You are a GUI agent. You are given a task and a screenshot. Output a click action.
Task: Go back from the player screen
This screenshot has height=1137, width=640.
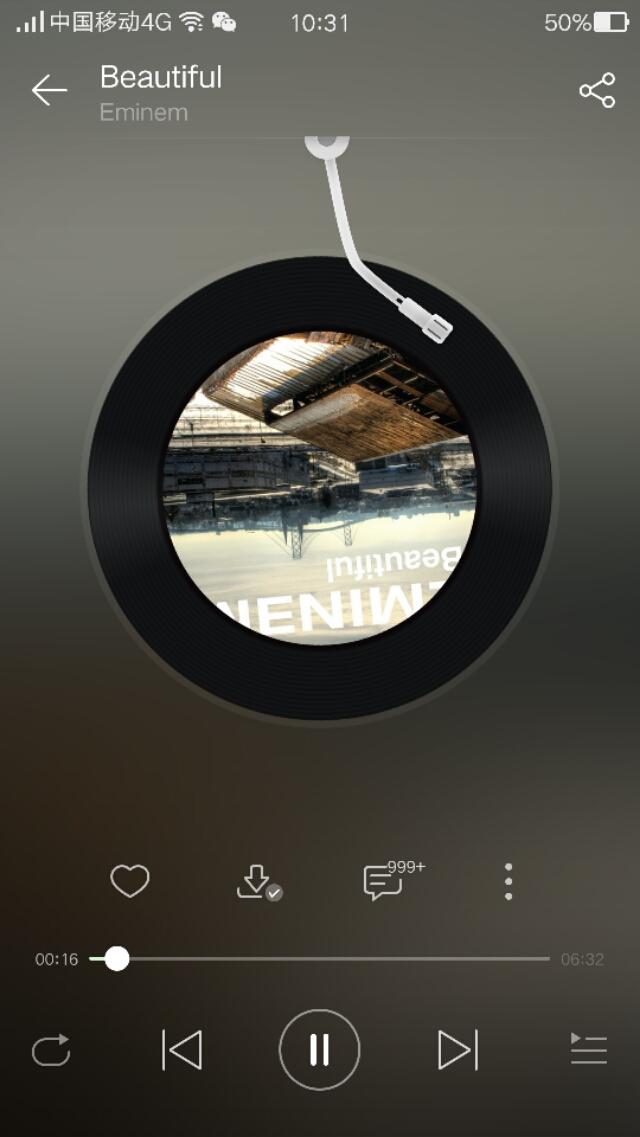coord(49,91)
